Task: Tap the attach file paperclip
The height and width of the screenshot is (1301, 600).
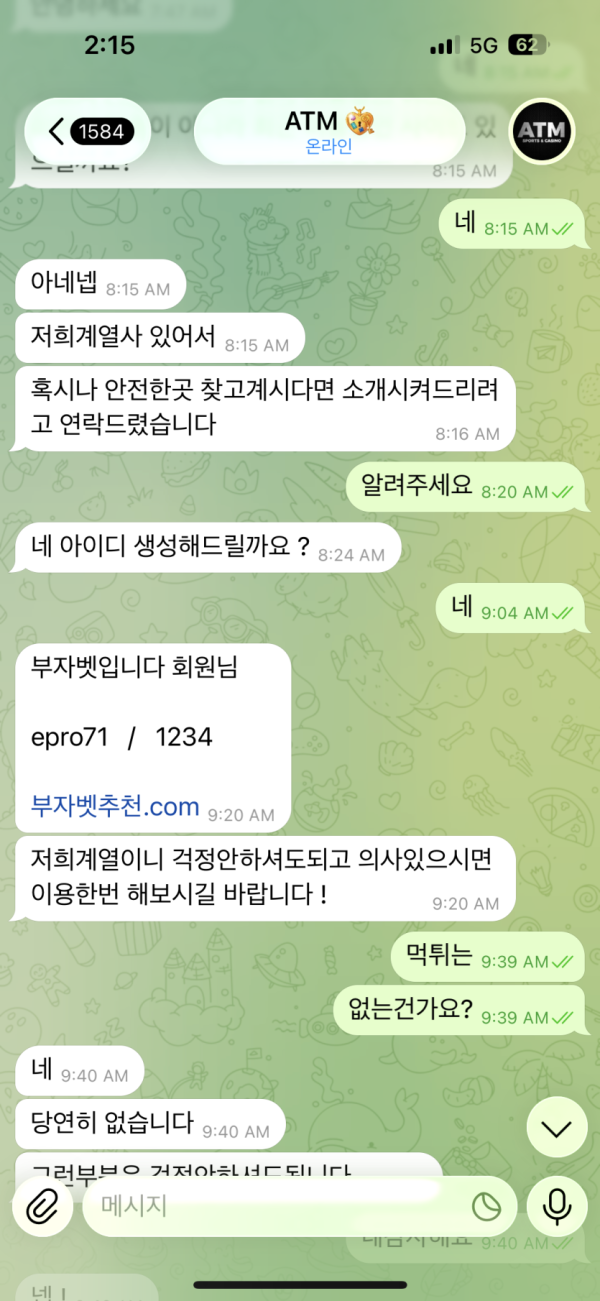Action: 40,1208
